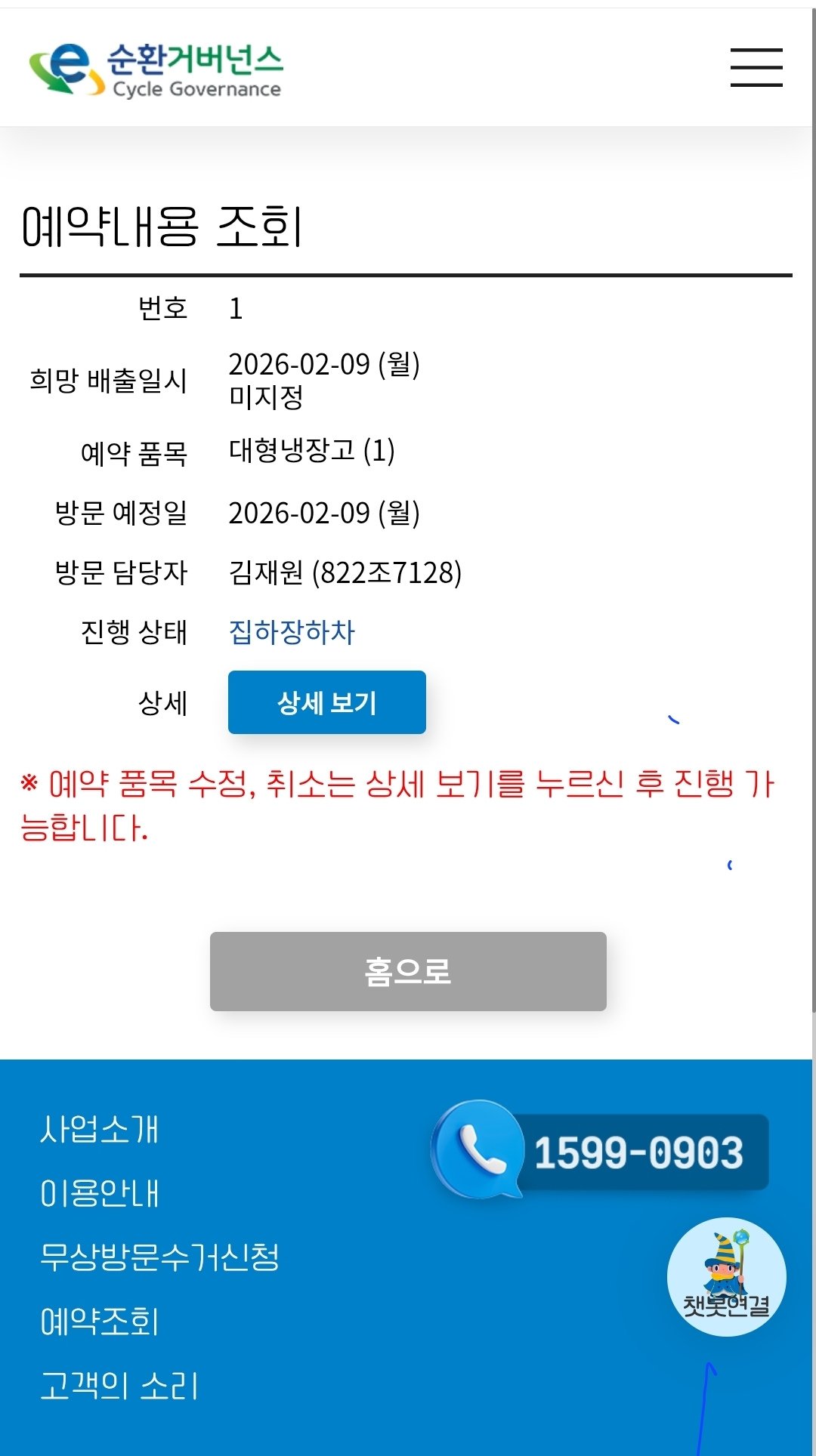Screen dimensions: 816x1456
Task: Open the 챗봇연결 chatbot button
Action: (726, 1277)
